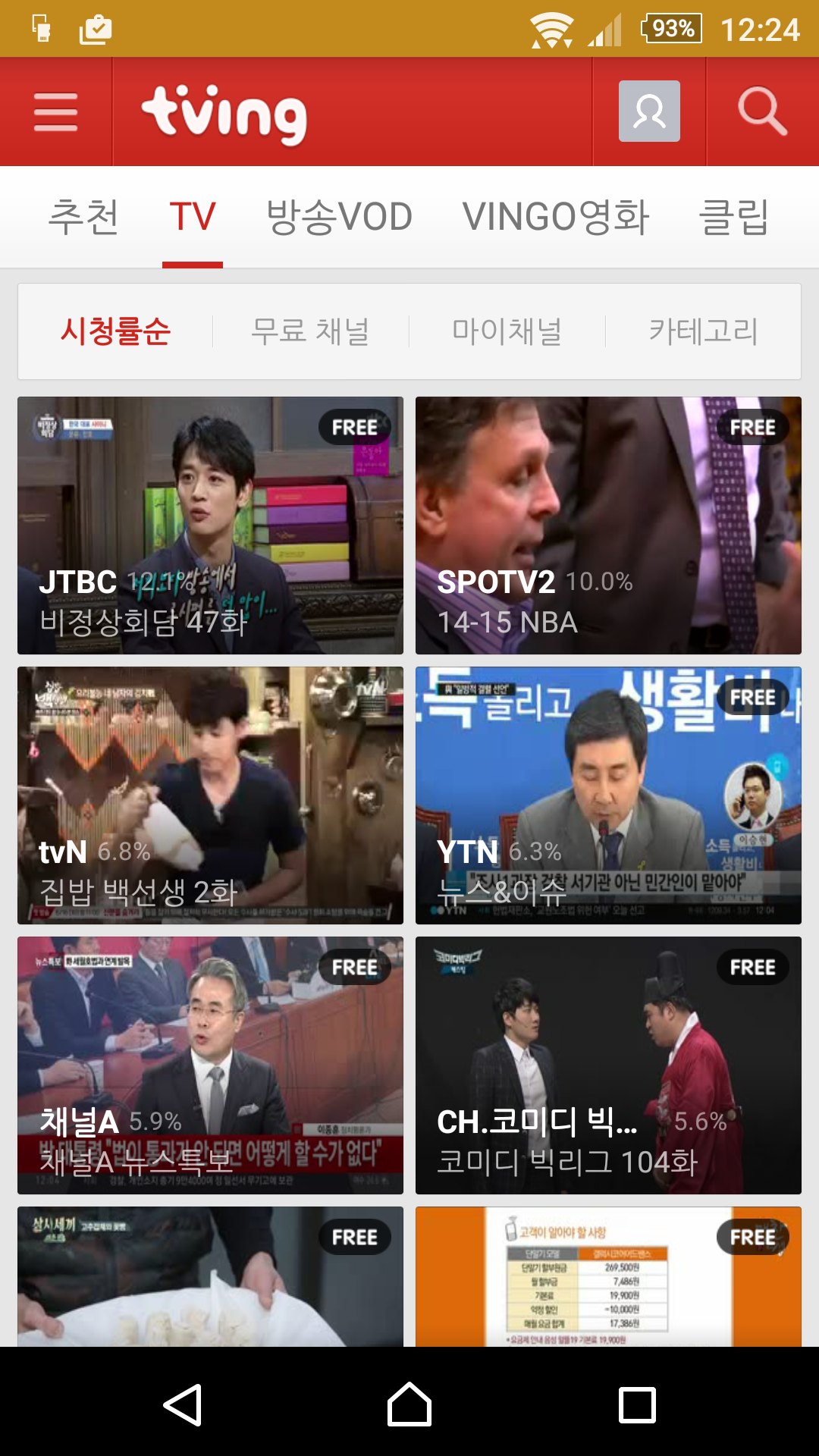Open the search magnifier
The height and width of the screenshot is (1456, 819).
point(762,111)
